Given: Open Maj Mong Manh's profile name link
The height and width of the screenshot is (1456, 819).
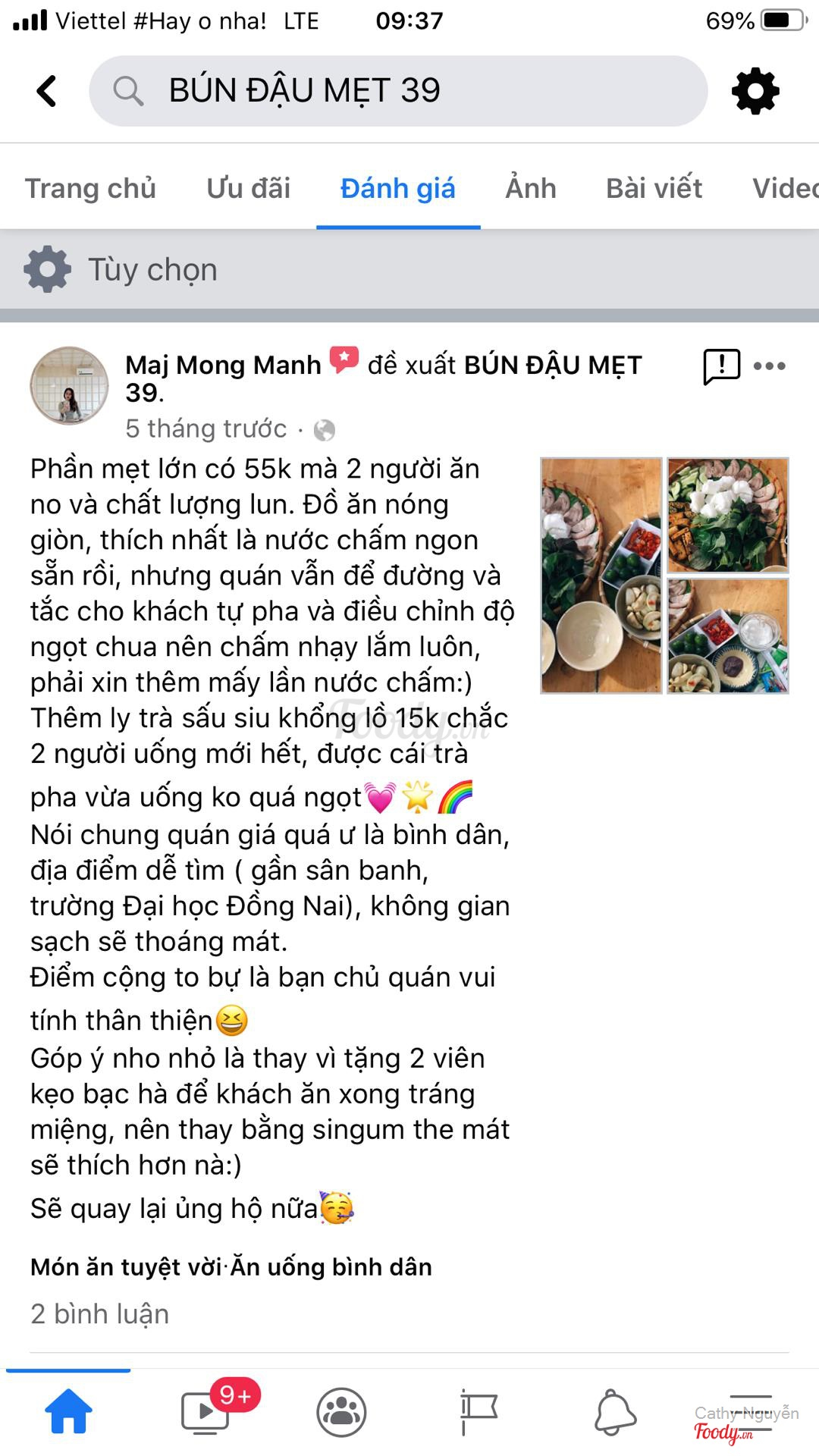Looking at the screenshot, I should point(223,366).
